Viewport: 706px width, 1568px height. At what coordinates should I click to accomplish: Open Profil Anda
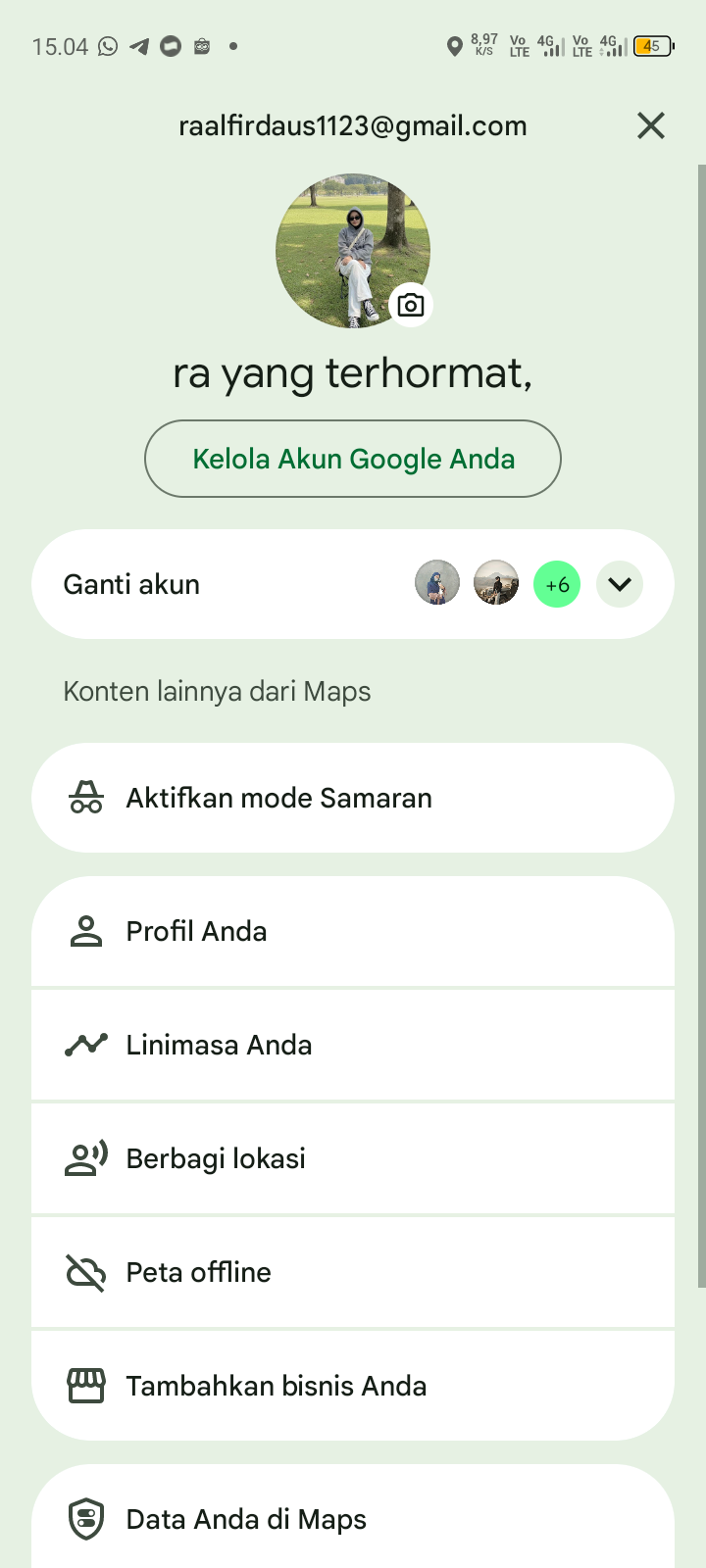[x=353, y=931]
